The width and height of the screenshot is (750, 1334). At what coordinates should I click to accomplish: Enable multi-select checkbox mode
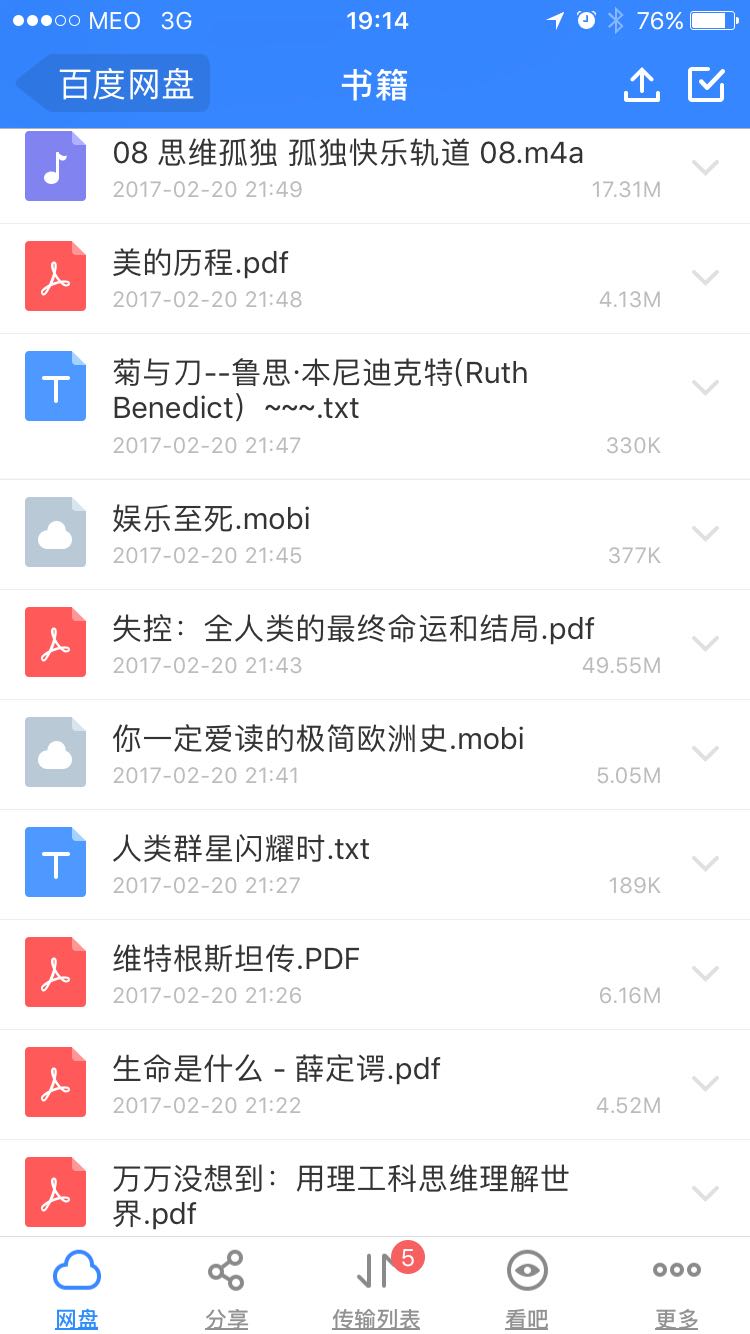pos(706,85)
